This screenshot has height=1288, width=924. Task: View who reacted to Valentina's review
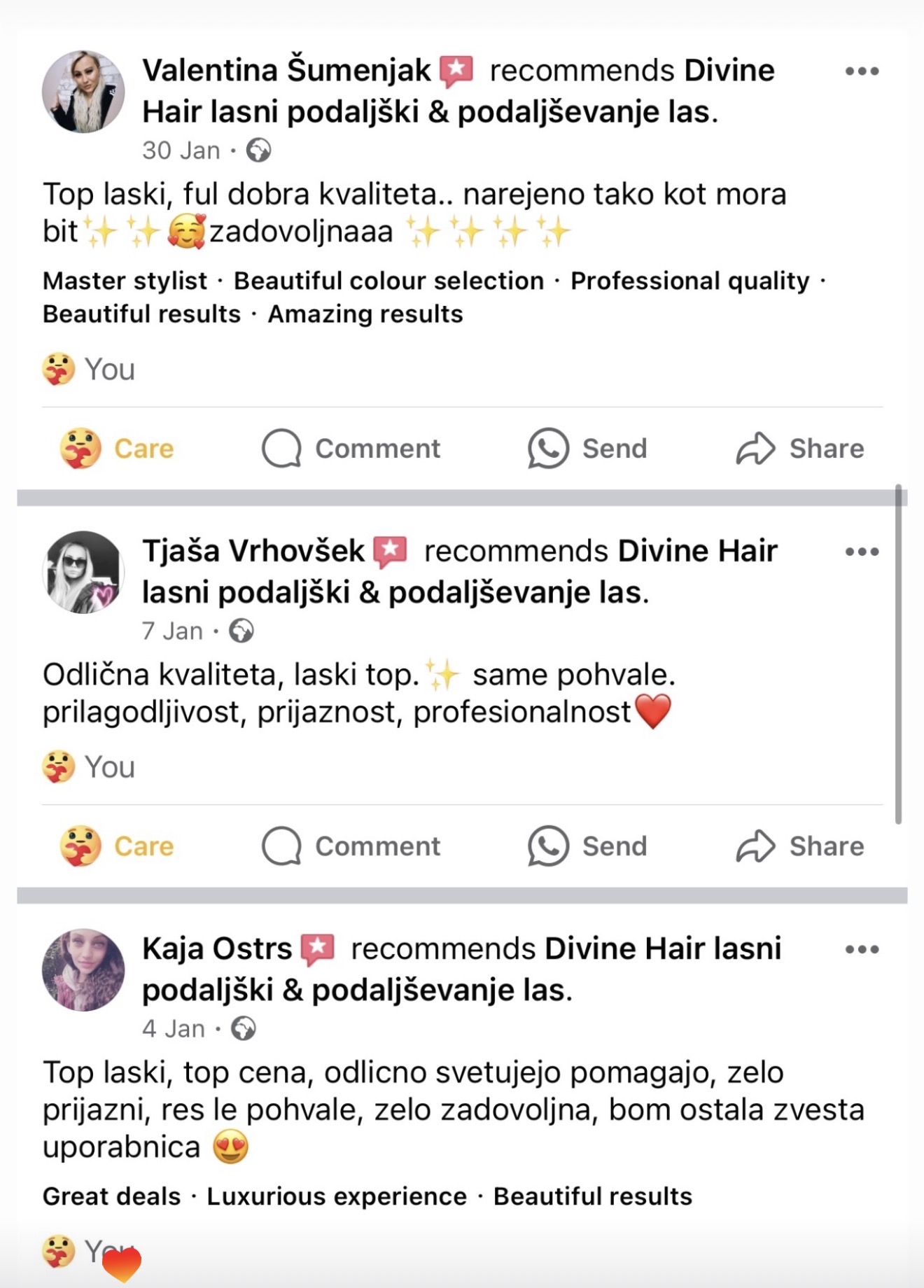point(90,369)
